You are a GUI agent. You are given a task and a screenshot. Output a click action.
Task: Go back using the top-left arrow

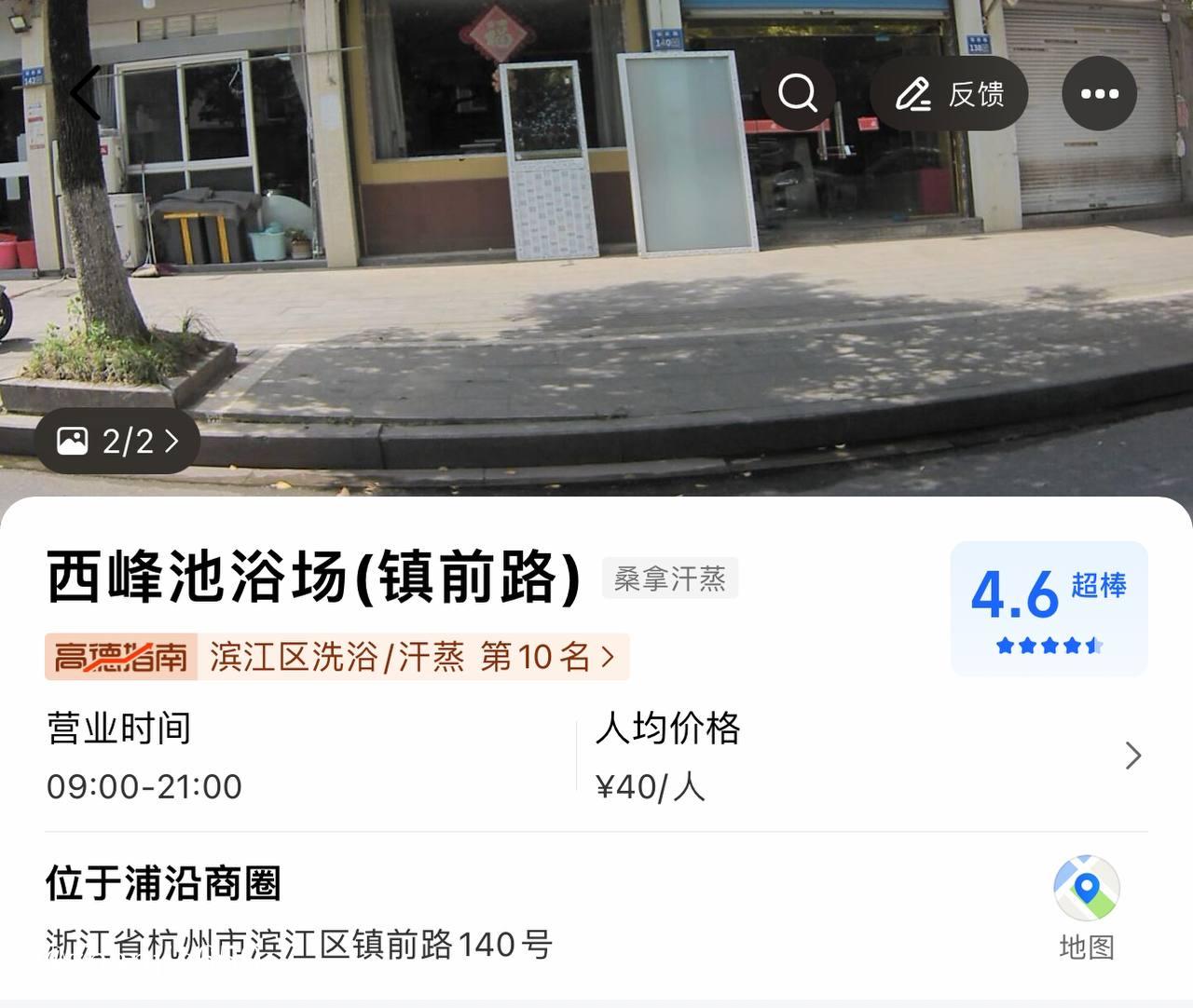[x=85, y=92]
